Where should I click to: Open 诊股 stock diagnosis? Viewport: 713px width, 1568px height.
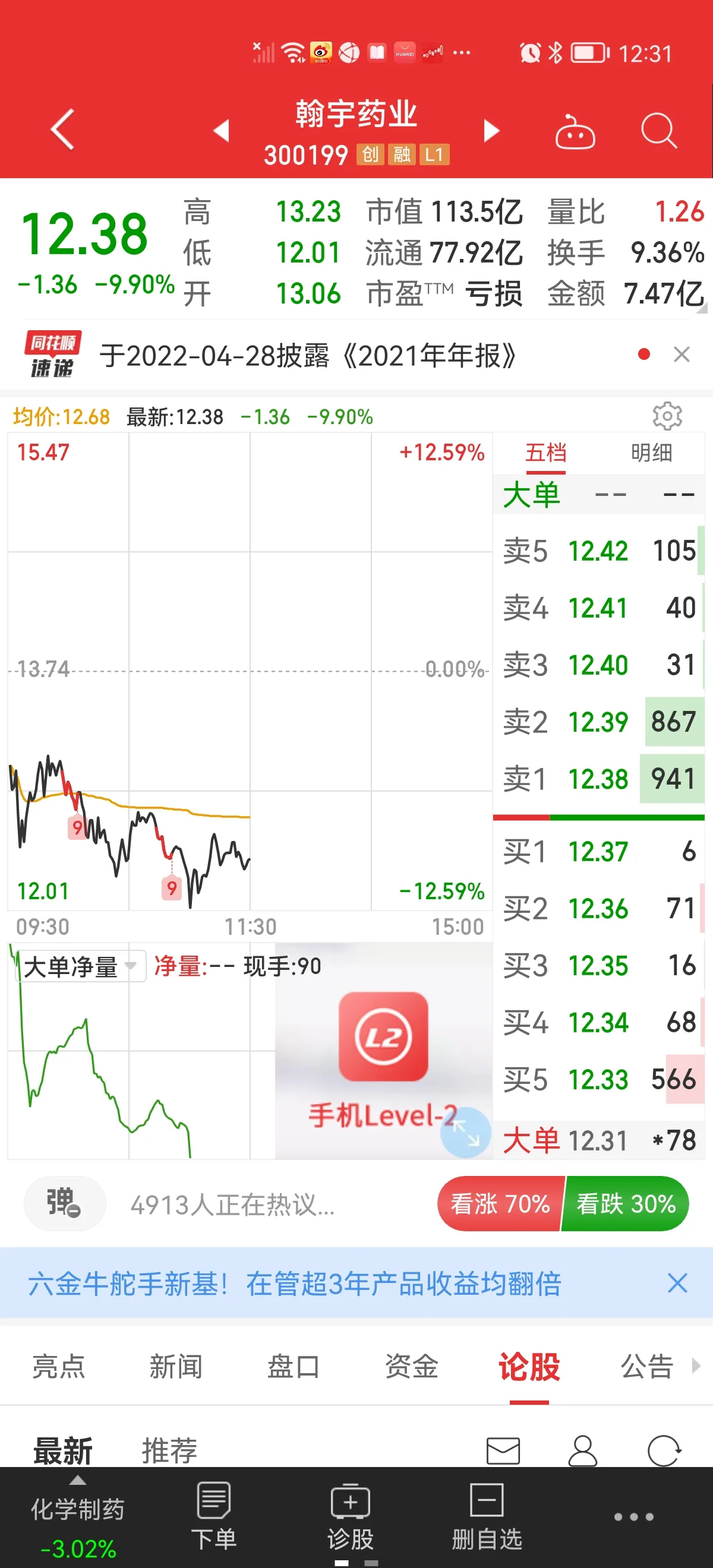(350, 1516)
